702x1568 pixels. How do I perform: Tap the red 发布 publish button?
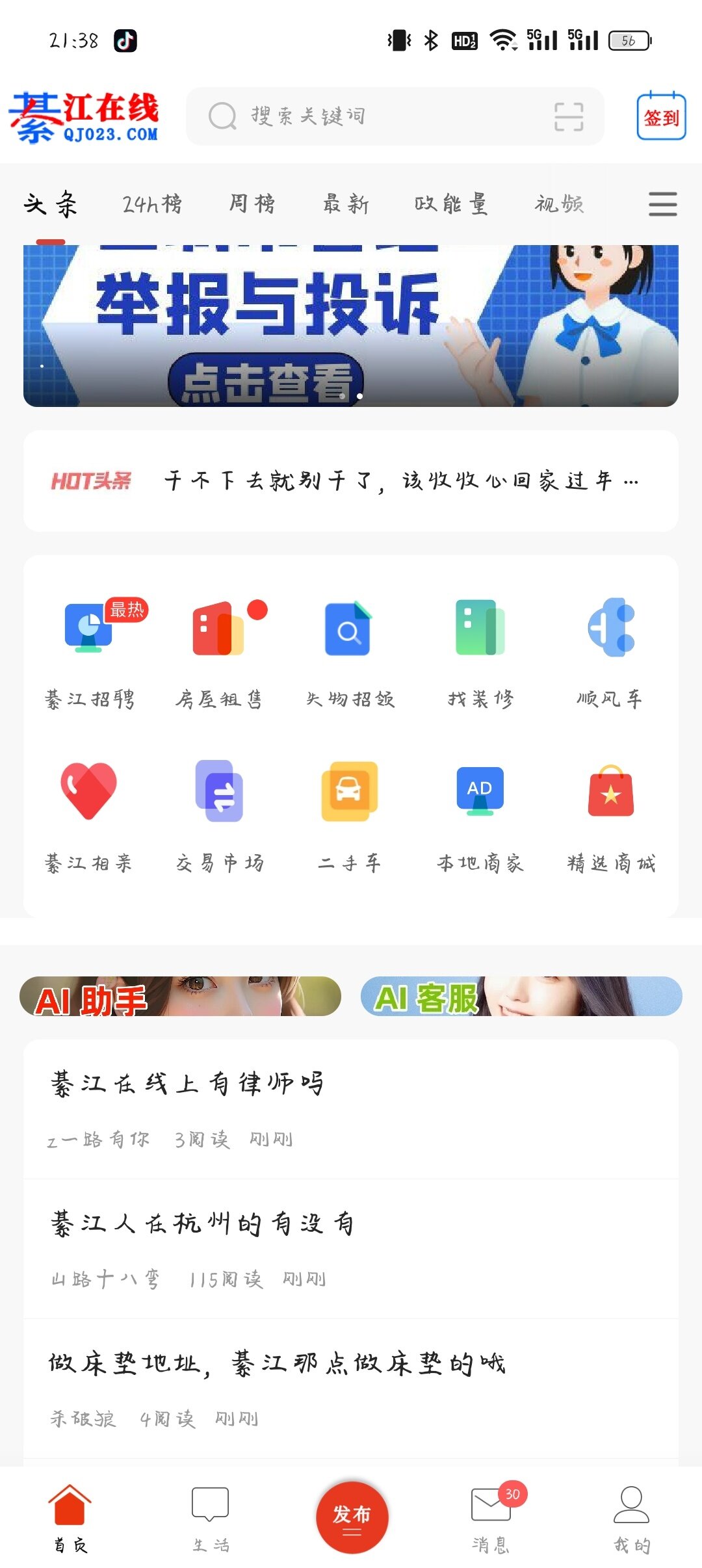click(352, 1517)
